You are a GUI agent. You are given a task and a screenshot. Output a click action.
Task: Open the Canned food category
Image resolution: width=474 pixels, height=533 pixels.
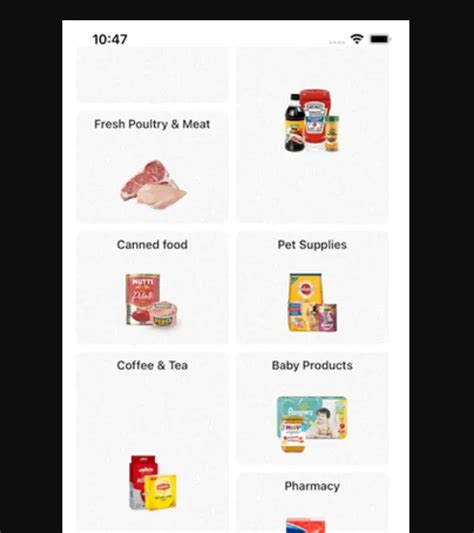coord(152,288)
